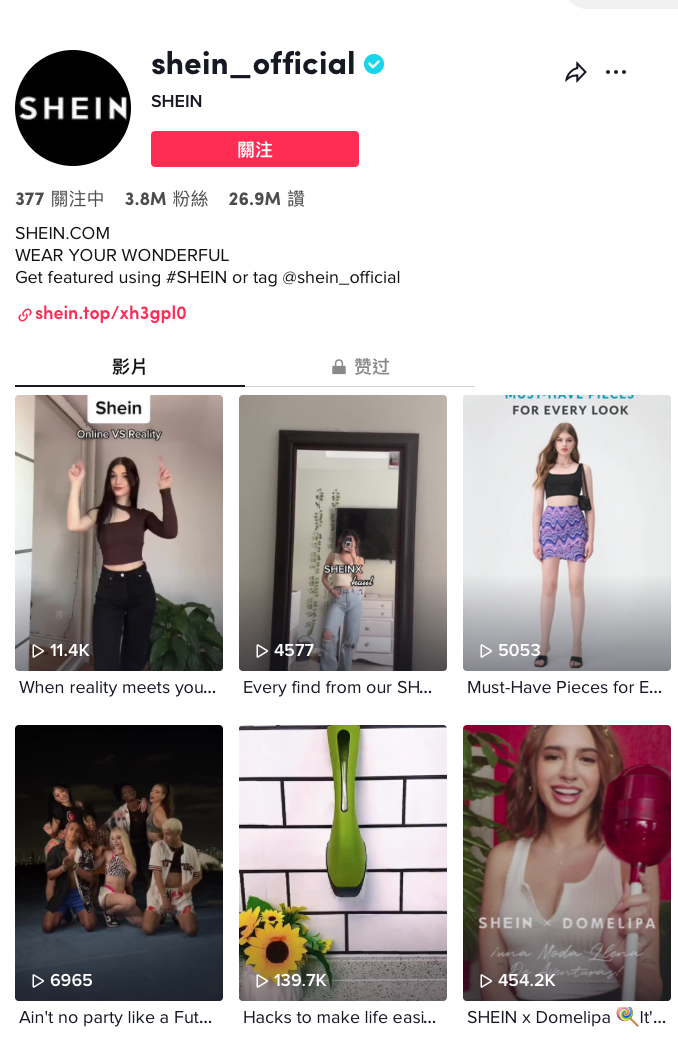
Task: Switch to the 影片 videos tab
Action: [129, 367]
